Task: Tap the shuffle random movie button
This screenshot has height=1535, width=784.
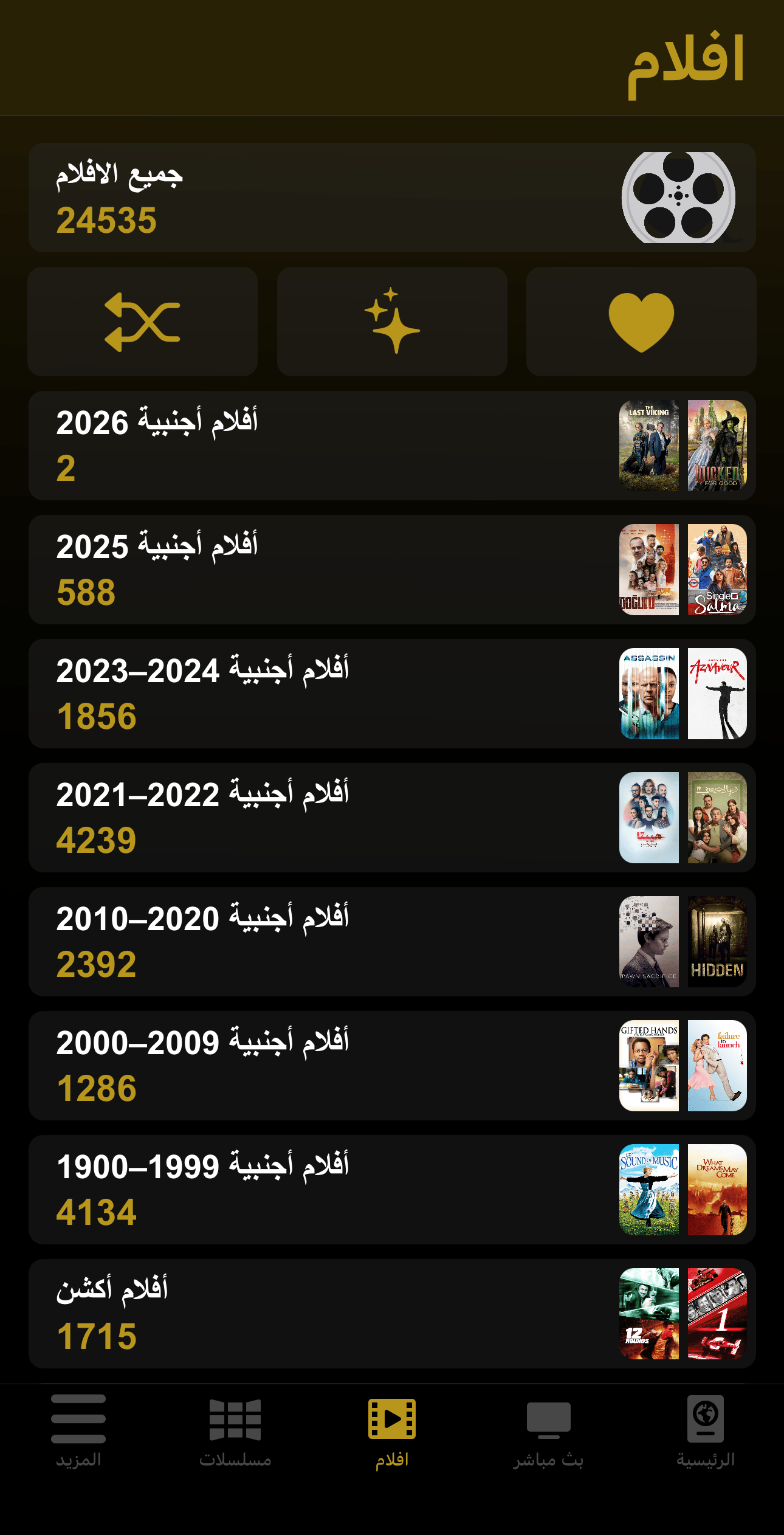Action: tap(143, 322)
